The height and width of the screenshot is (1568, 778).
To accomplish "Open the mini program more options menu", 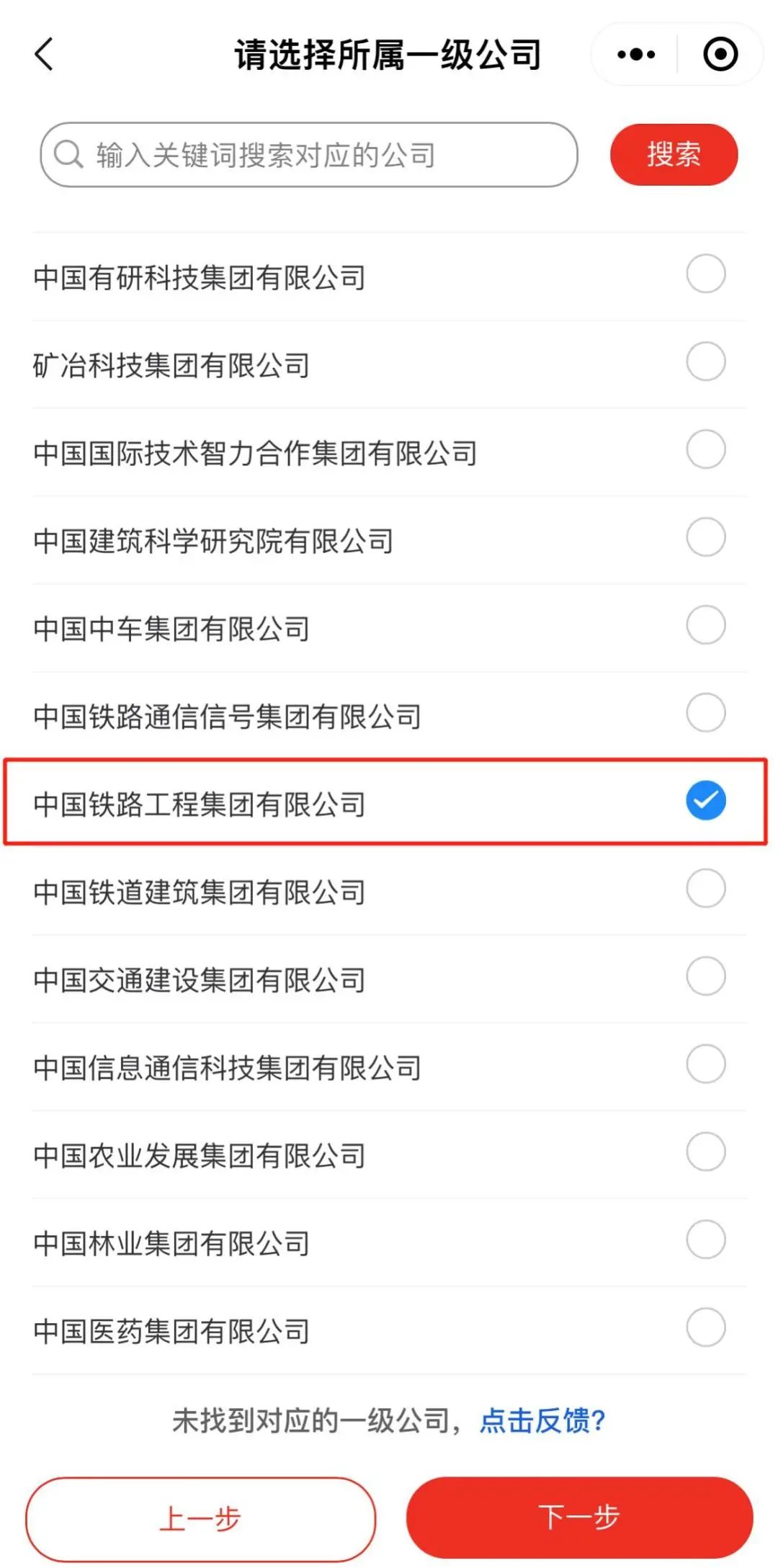I will coord(636,55).
